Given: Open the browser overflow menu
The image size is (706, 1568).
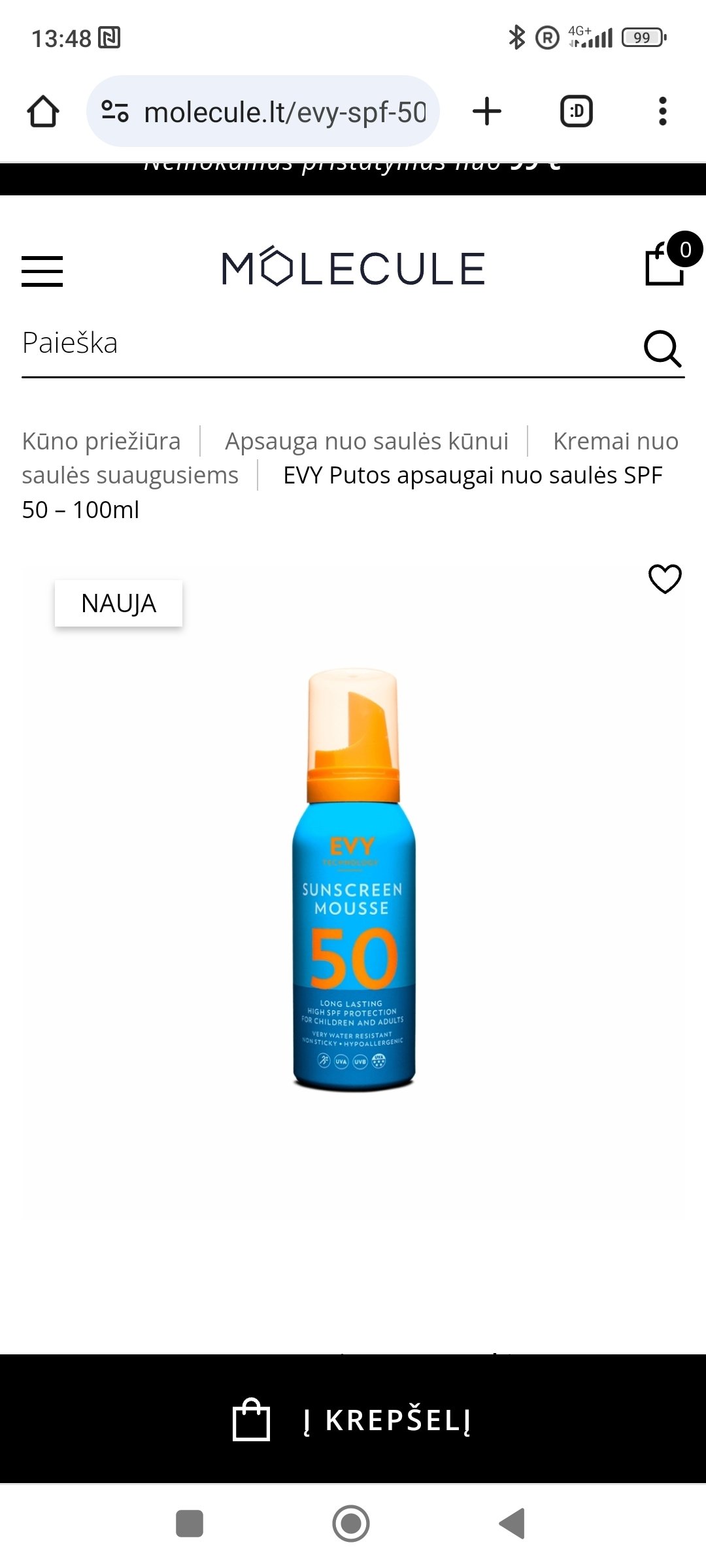Looking at the screenshot, I should (663, 111).
